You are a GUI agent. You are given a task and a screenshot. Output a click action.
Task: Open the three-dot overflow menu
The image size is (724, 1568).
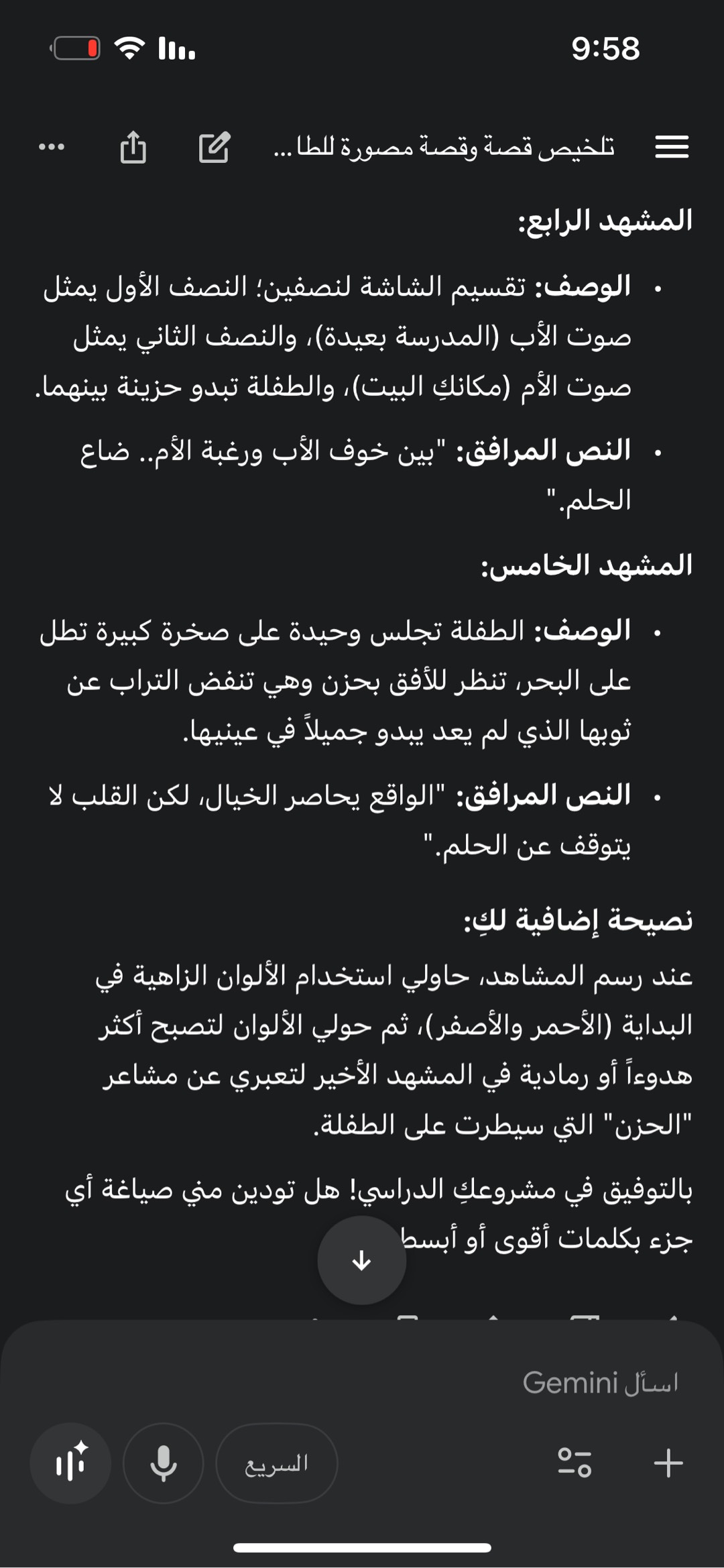(x=52, y=147)
